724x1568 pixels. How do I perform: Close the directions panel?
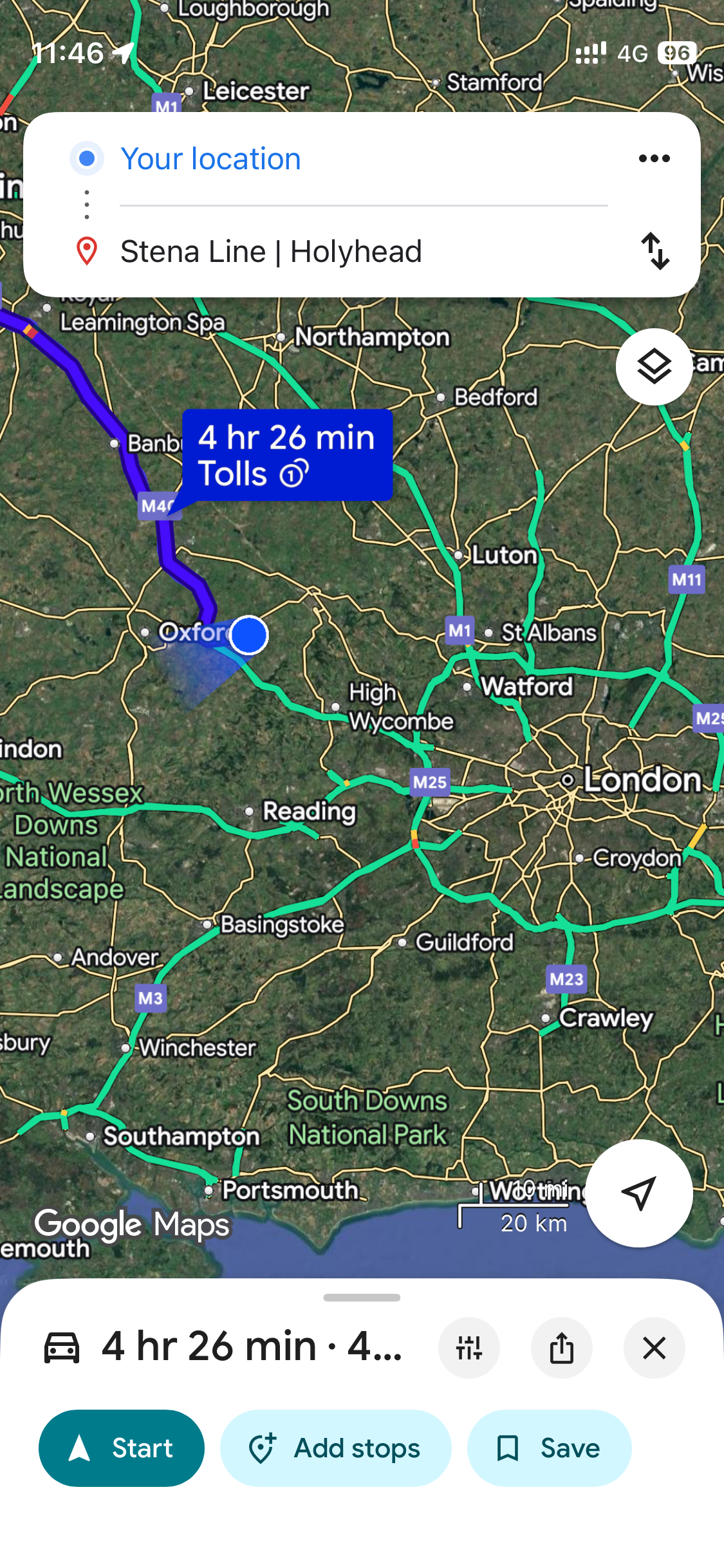pos(654,1347)
